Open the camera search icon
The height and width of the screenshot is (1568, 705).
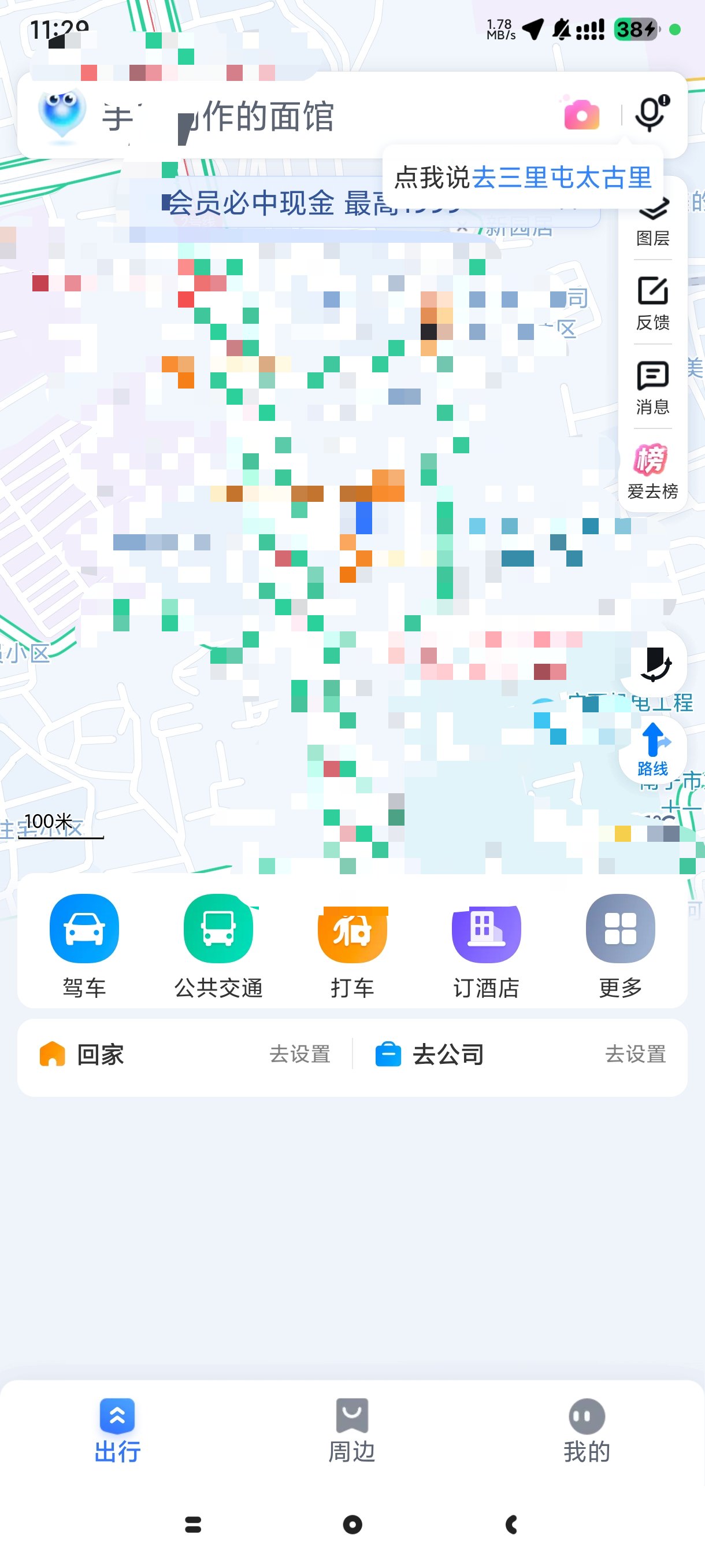tap(581, 114)
